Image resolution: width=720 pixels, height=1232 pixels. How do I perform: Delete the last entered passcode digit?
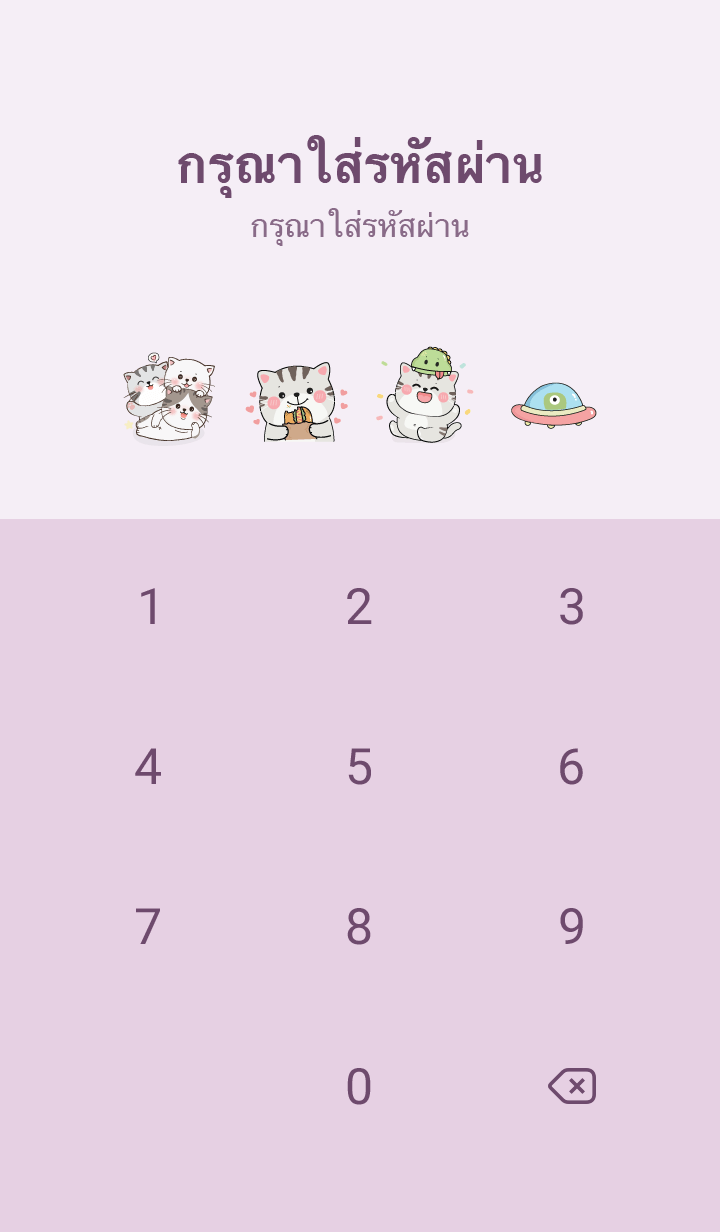coord(572,1086)
